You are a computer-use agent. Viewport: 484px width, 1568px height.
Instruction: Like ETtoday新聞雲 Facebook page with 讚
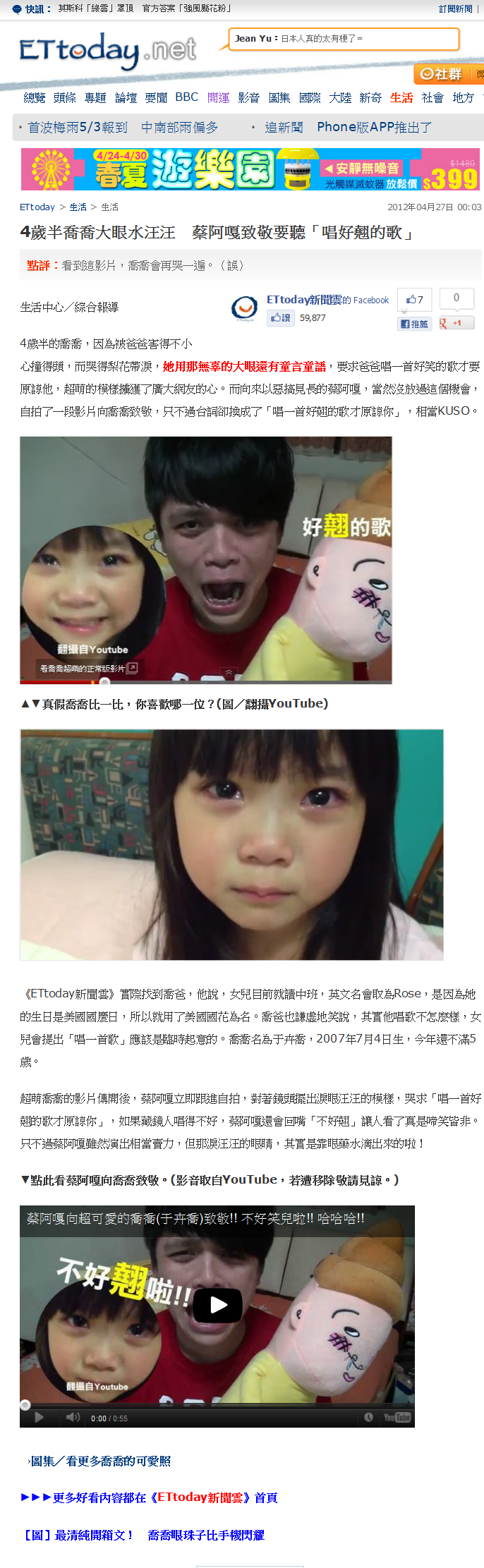[281, 318]
